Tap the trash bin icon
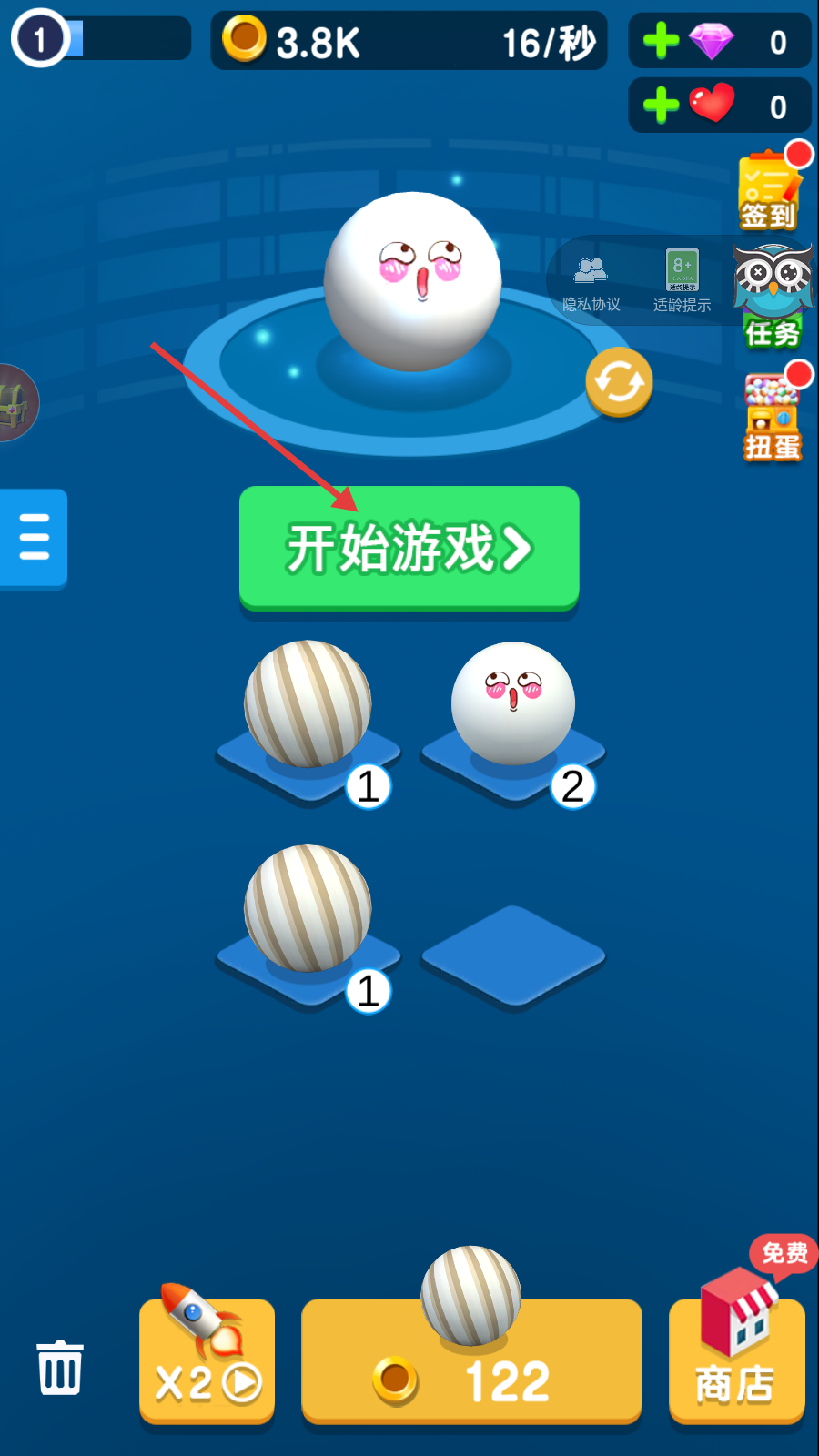The image size is (819, 1456). (x=60, y=1367)
